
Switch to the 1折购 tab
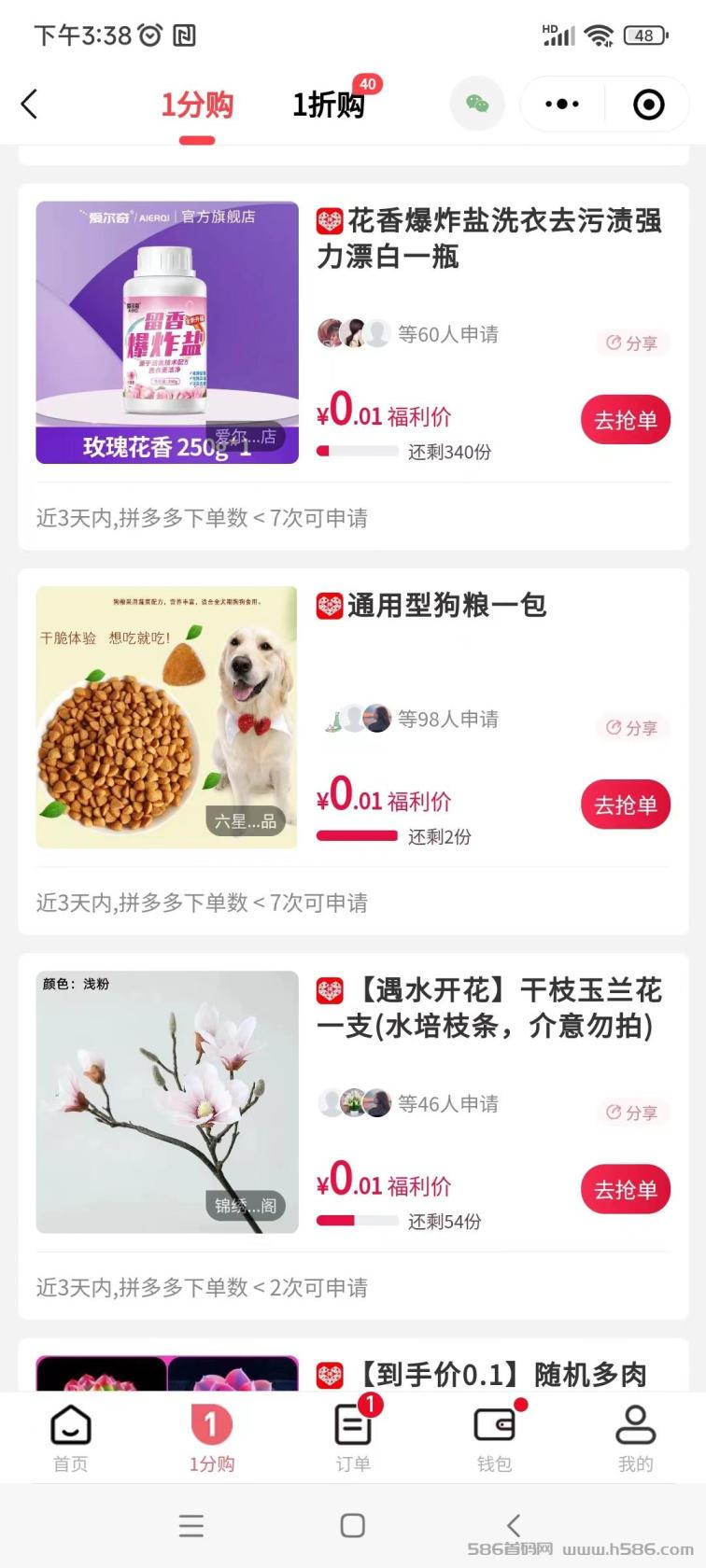tap(328, 104)
